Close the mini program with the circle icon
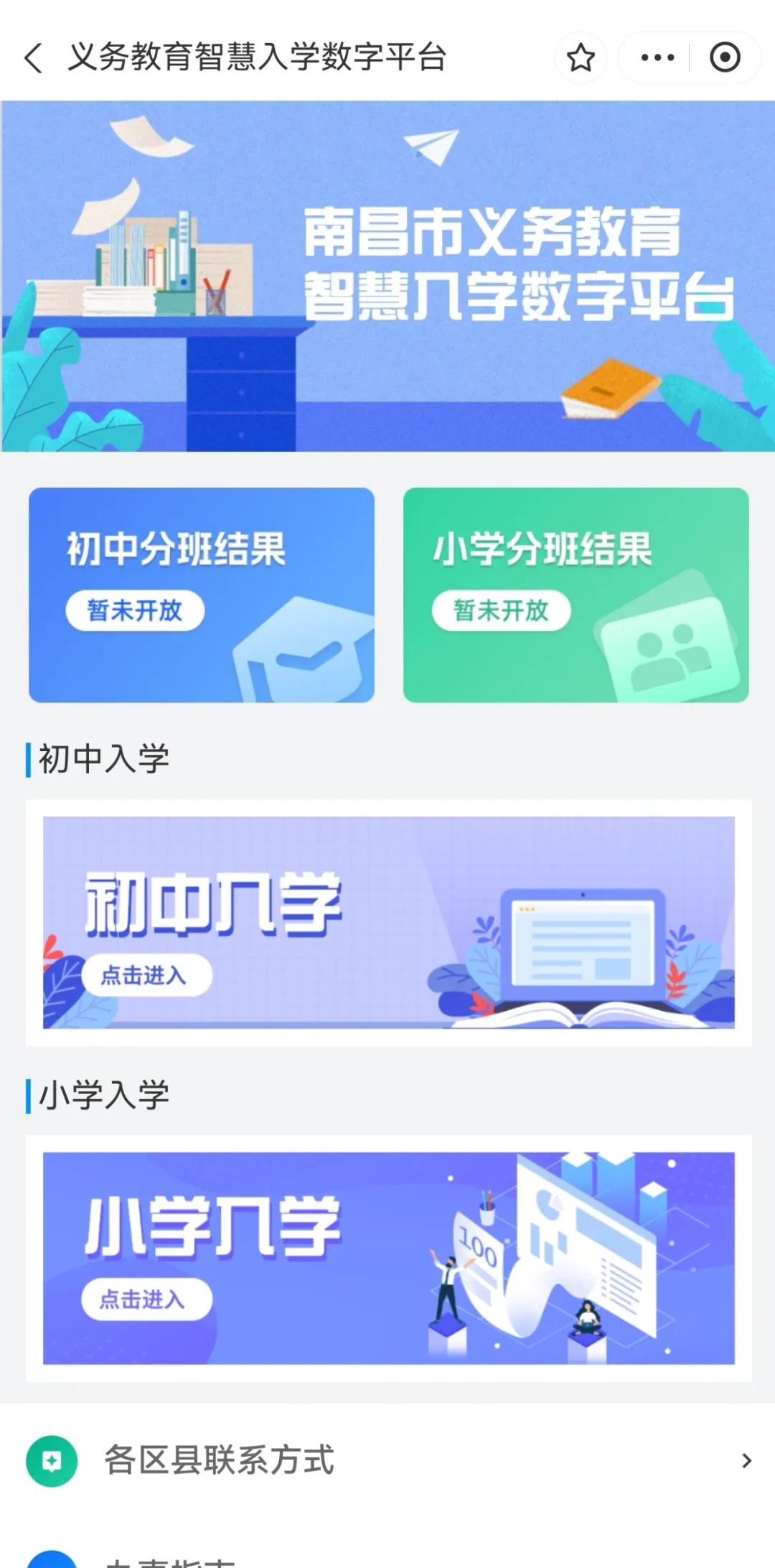This screenshot has width=775, height=1568. point(725,57)
